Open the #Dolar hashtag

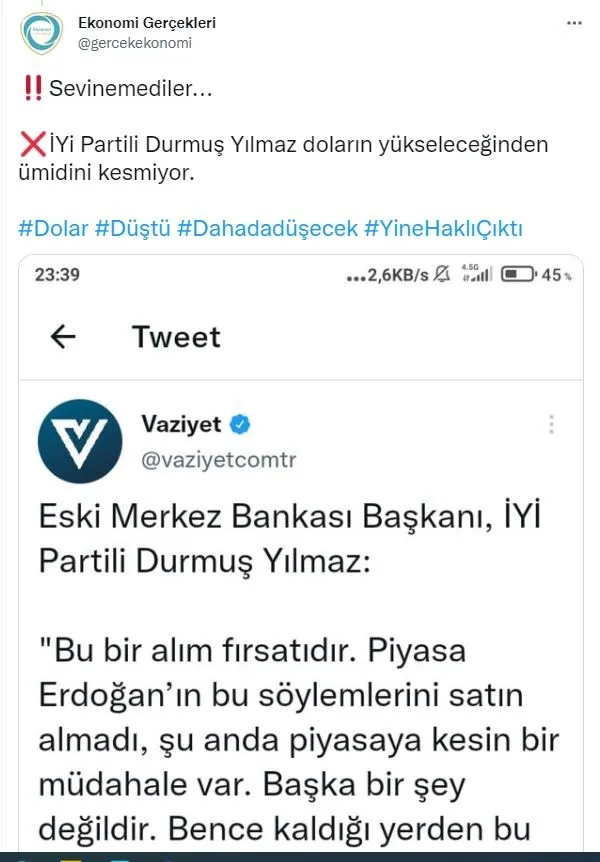pos(54,229)
